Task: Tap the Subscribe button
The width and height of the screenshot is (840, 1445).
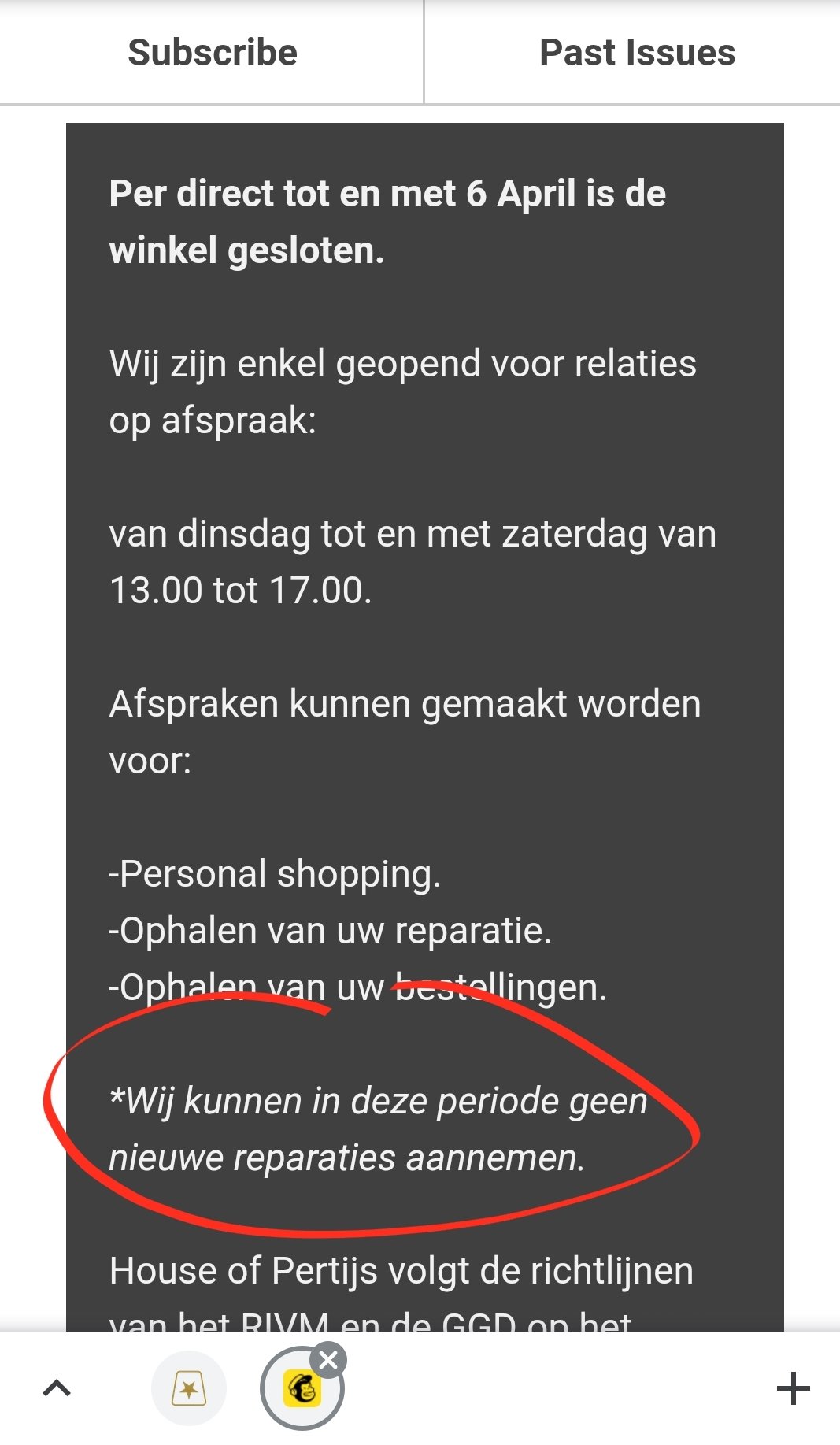Action: tap(212, 53)
